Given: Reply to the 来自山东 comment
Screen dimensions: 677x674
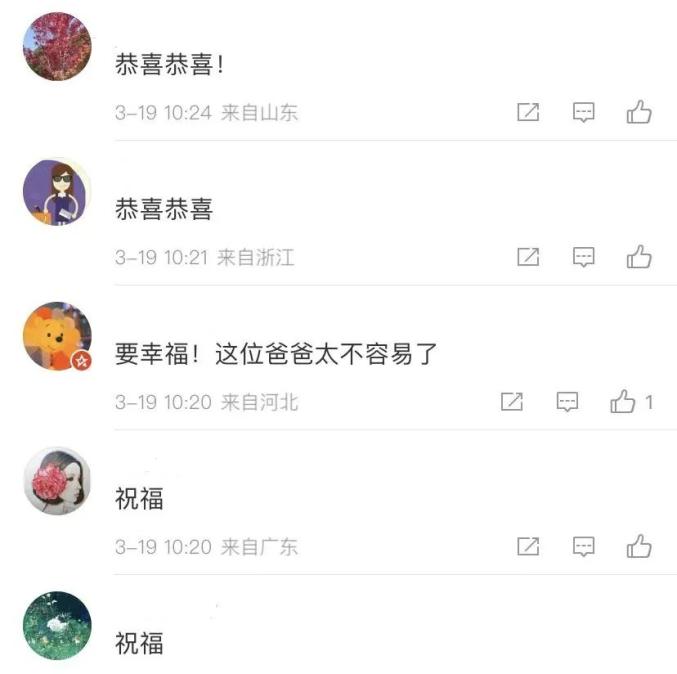Looking at the screenshot, I should pyautogui.click(x=583, y=112).
